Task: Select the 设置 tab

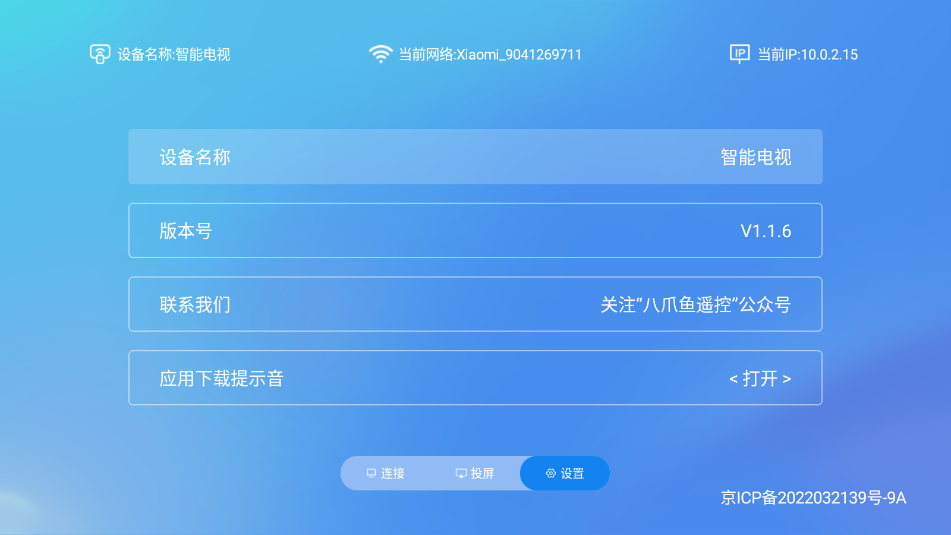Action: [564, 473]
